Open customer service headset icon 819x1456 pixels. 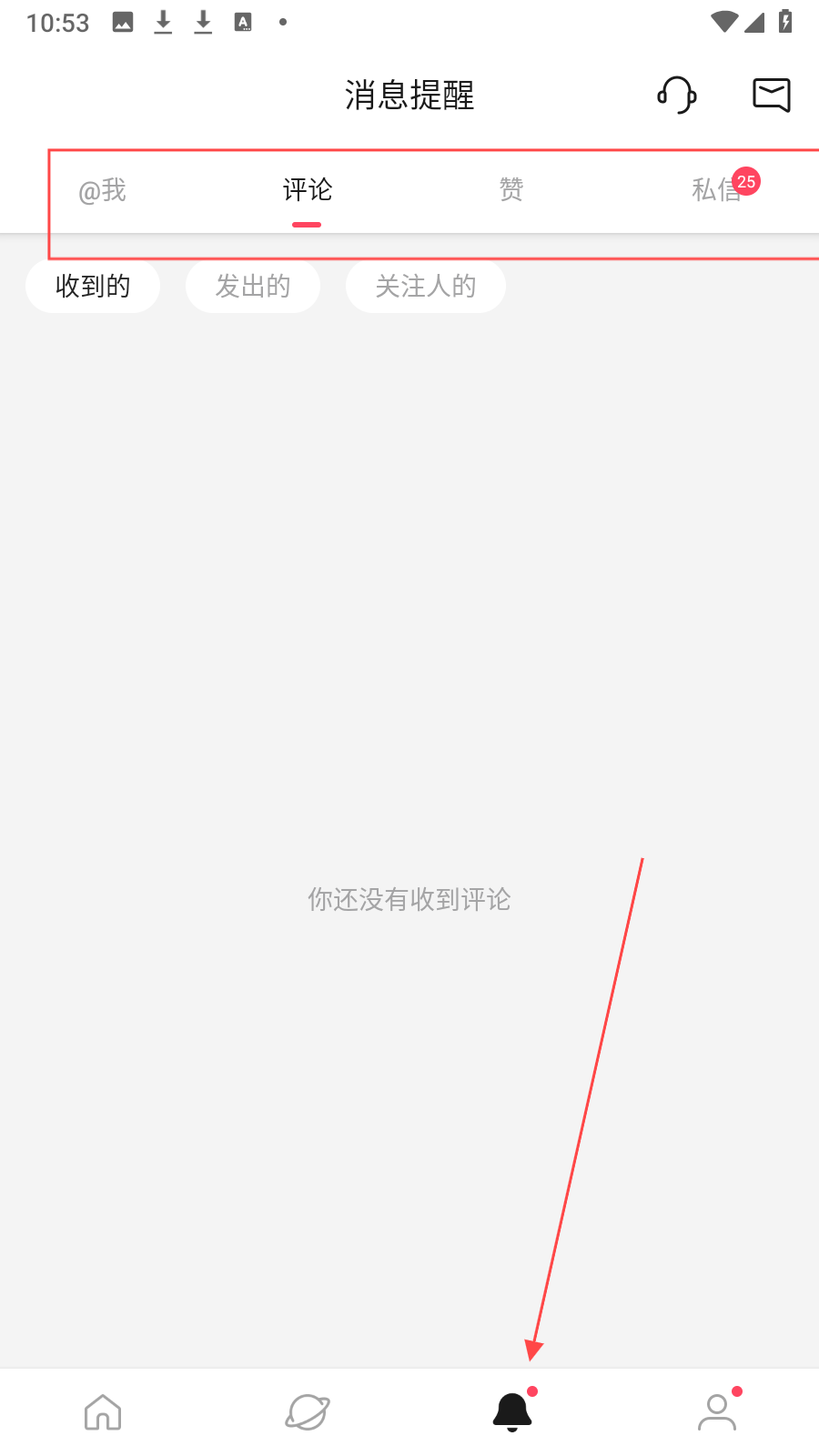pos(677,95)
